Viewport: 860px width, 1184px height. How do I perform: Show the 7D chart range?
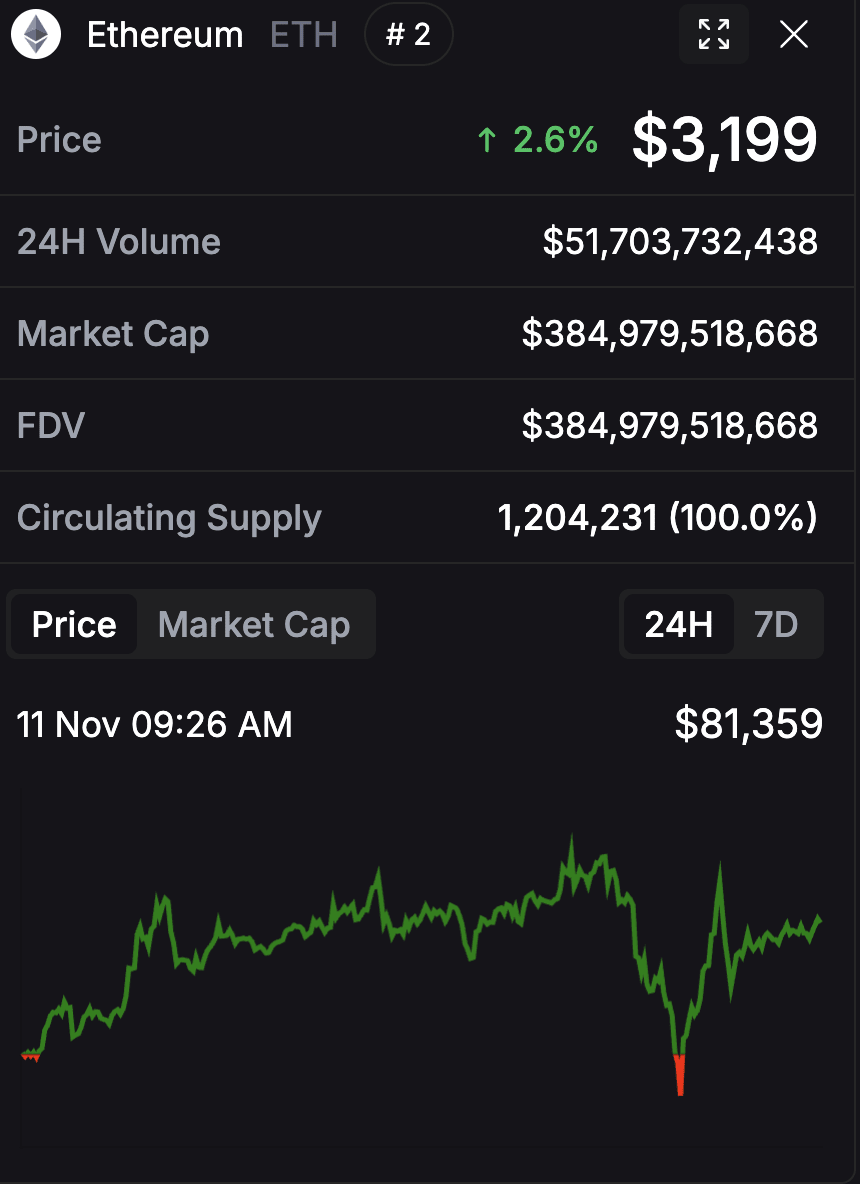point(776,625)
